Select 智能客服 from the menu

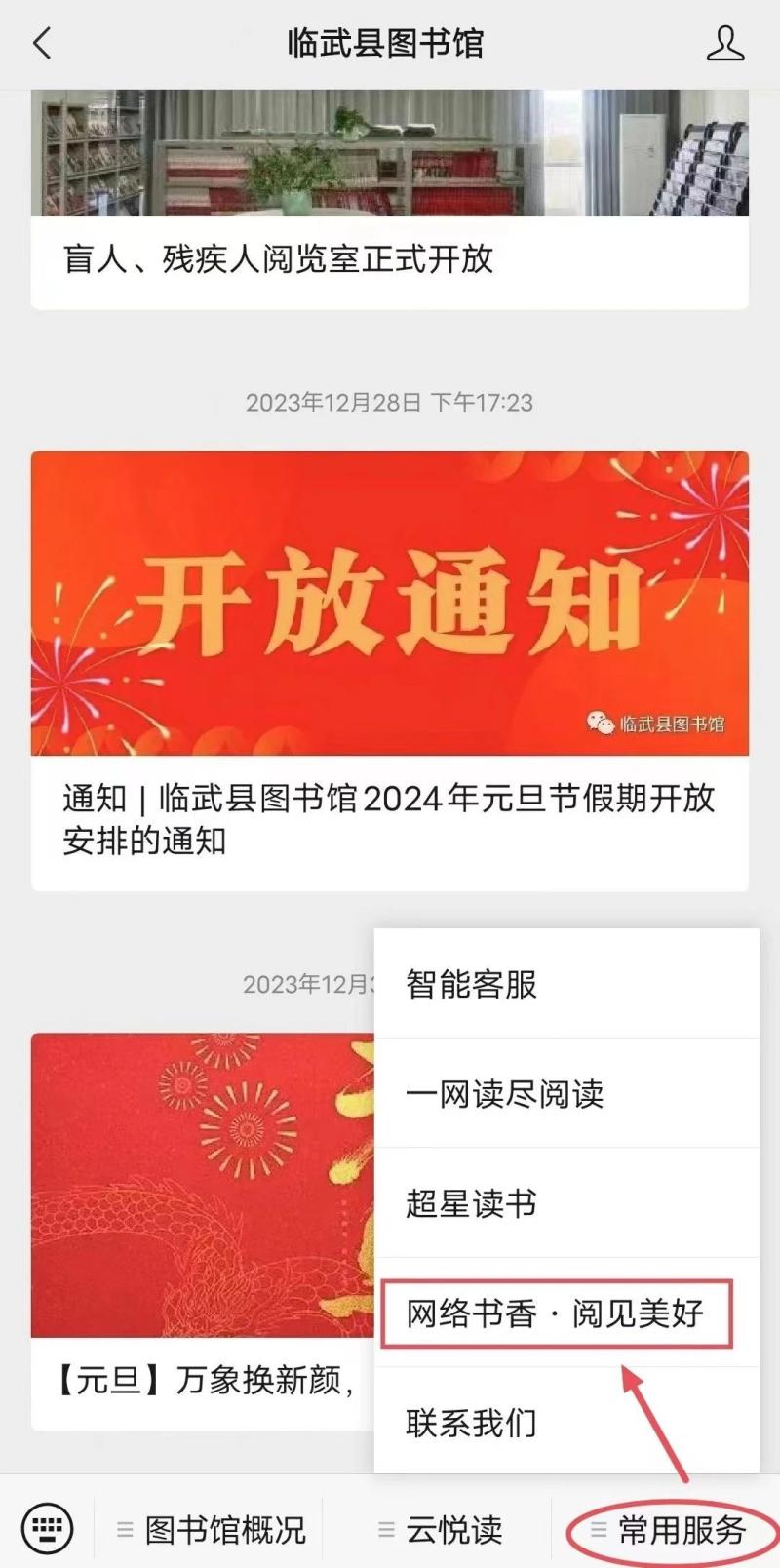[x=471, y=984]
